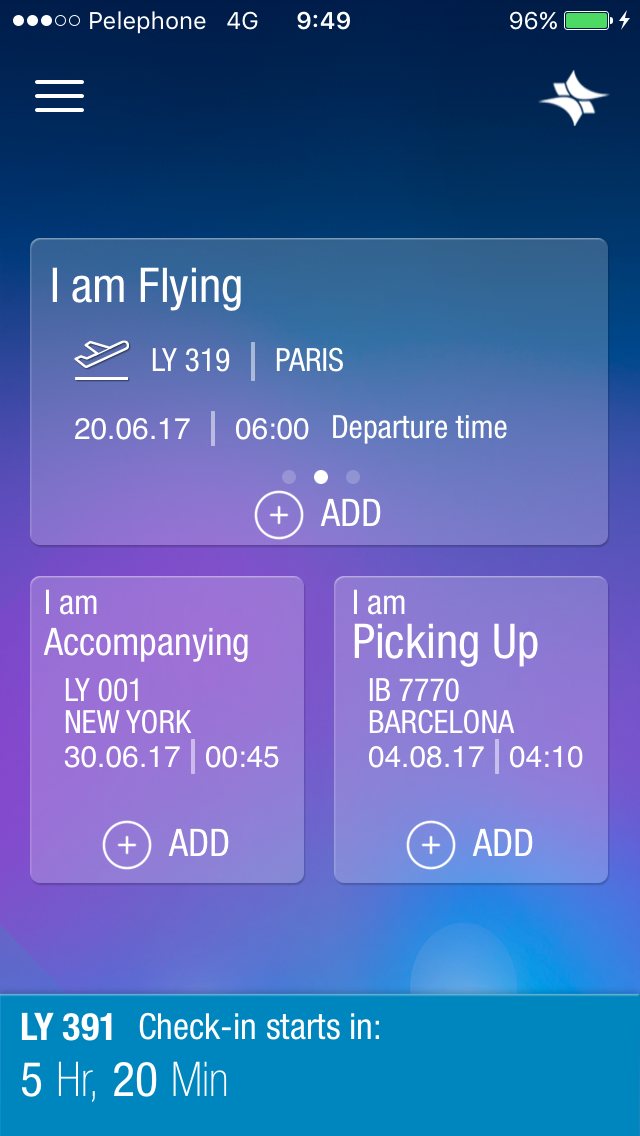Open the LY 391 check-in countdown banner
Viewport: 640px width, 1136px height.
coord(320,1066)
